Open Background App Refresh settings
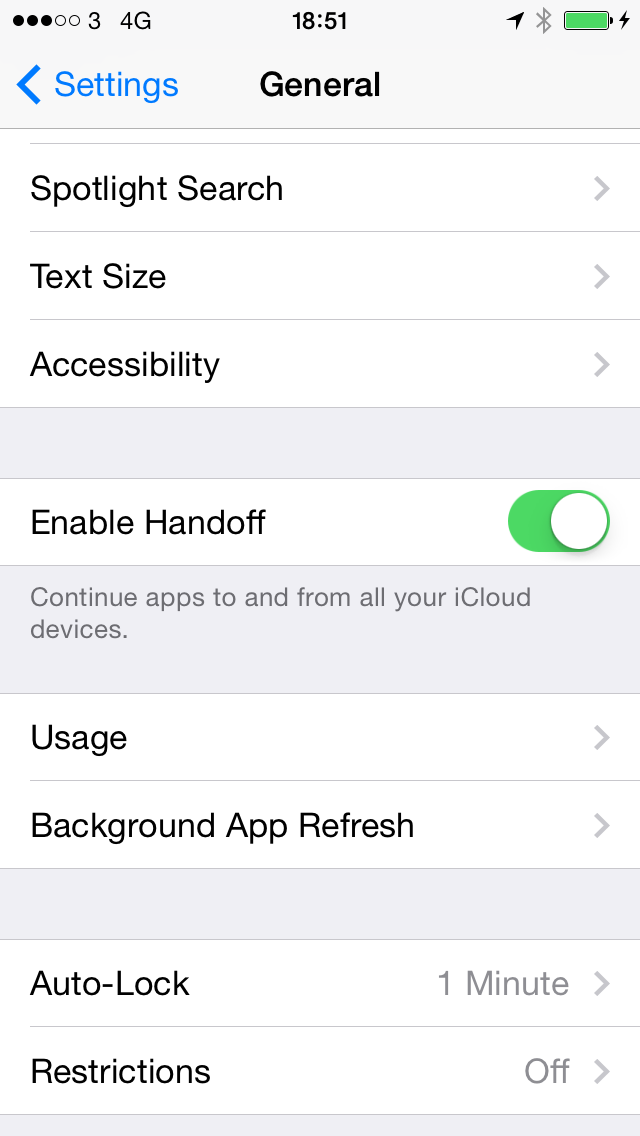This screenshot has height=1136, width=640. pos(320,825)
